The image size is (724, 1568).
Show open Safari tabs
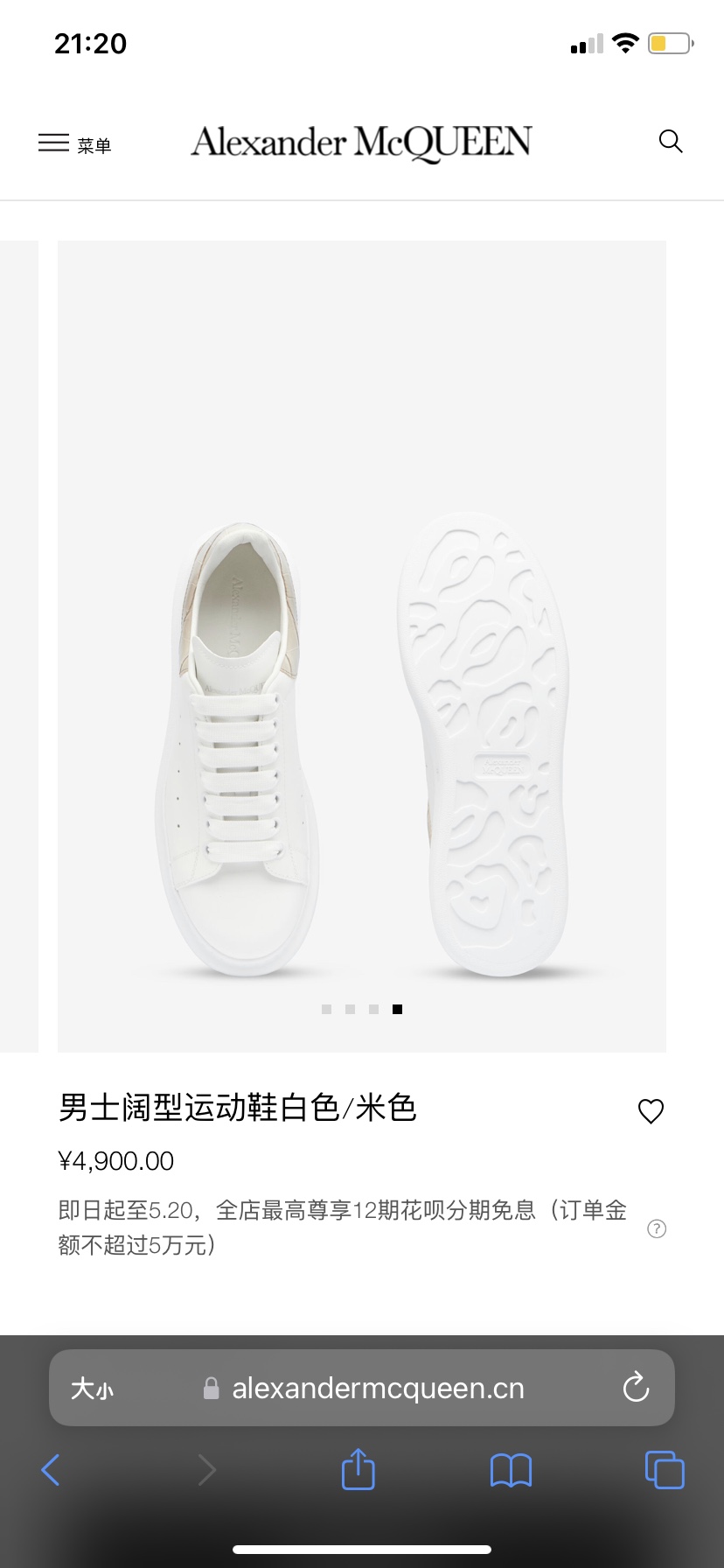coord(665,1470)
